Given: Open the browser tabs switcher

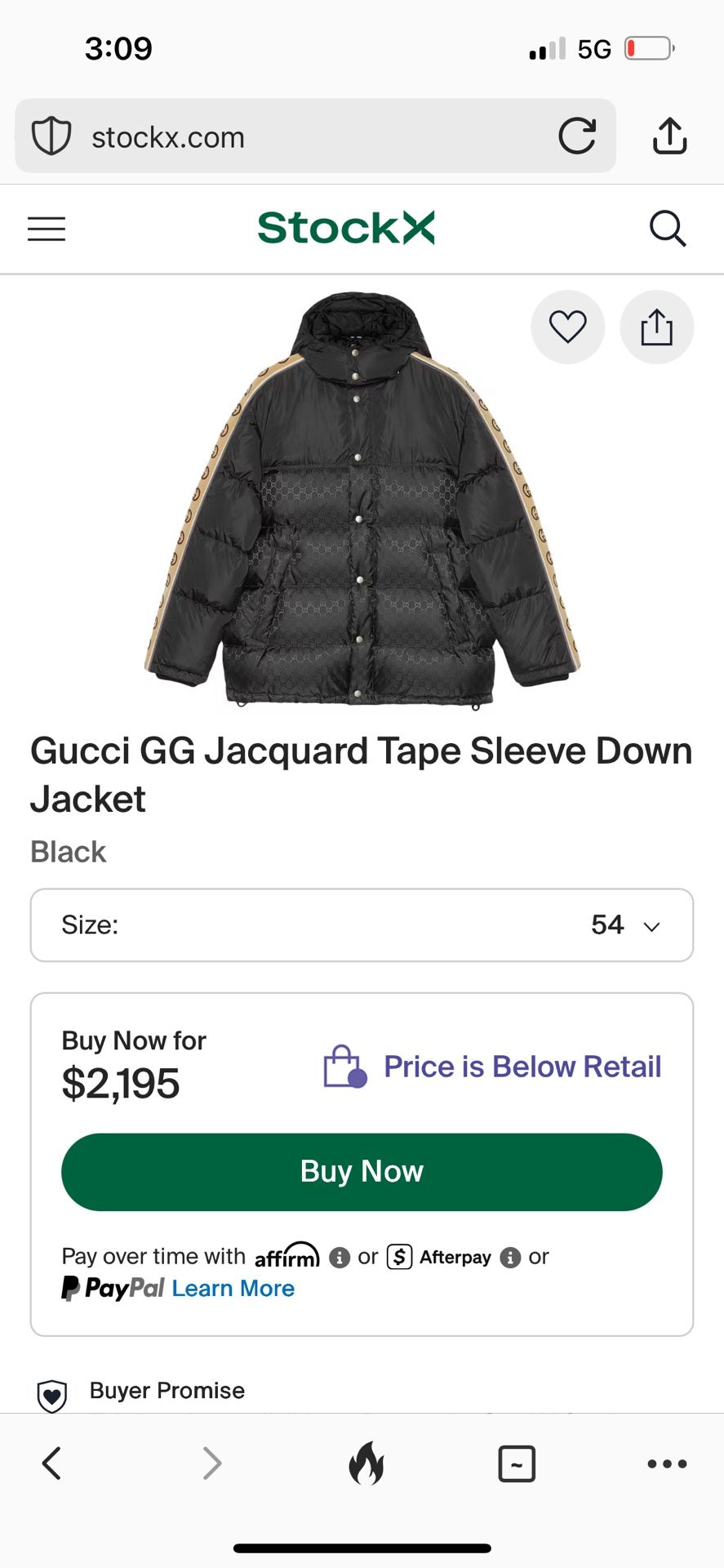Looking at the screenshot, I should 516,1463.
